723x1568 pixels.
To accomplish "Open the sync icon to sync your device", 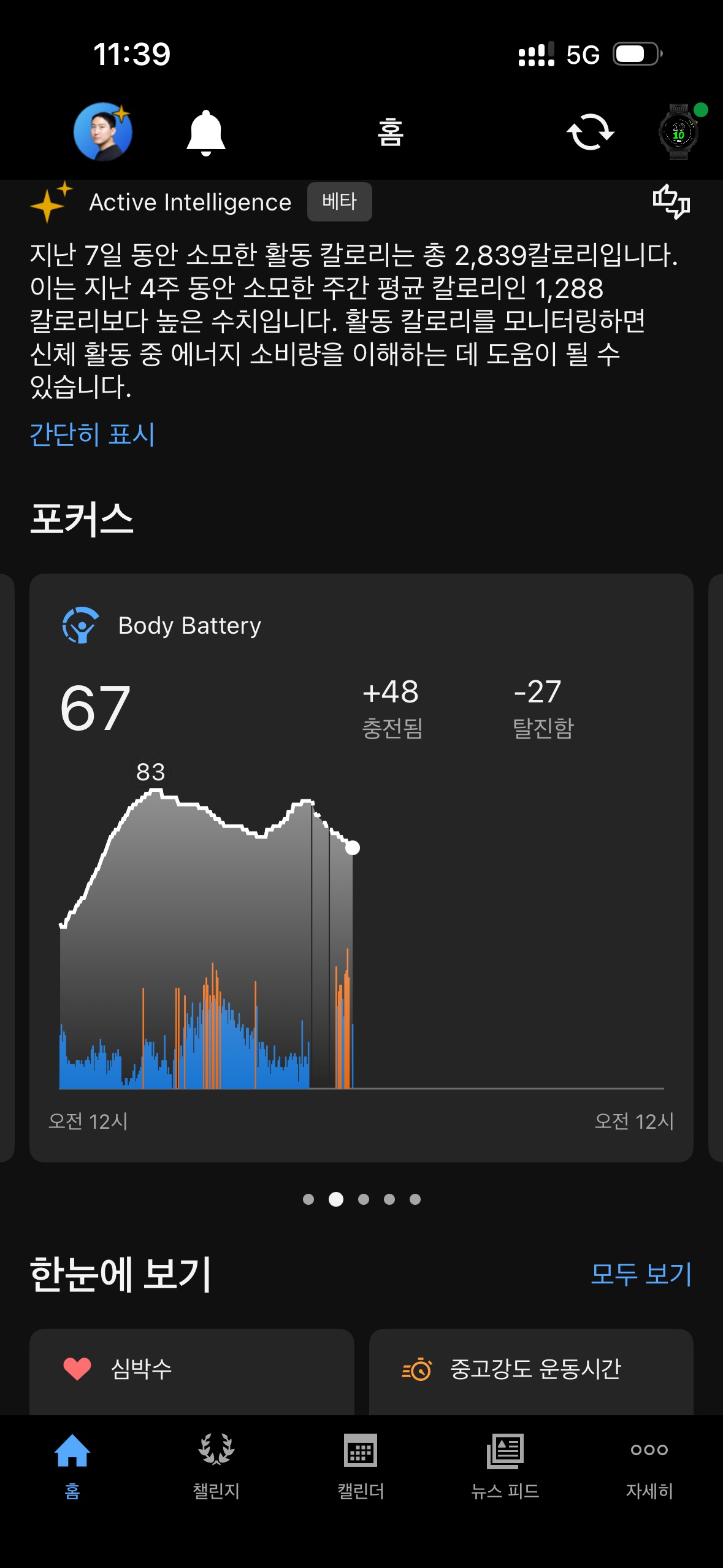I will [591, 133].
